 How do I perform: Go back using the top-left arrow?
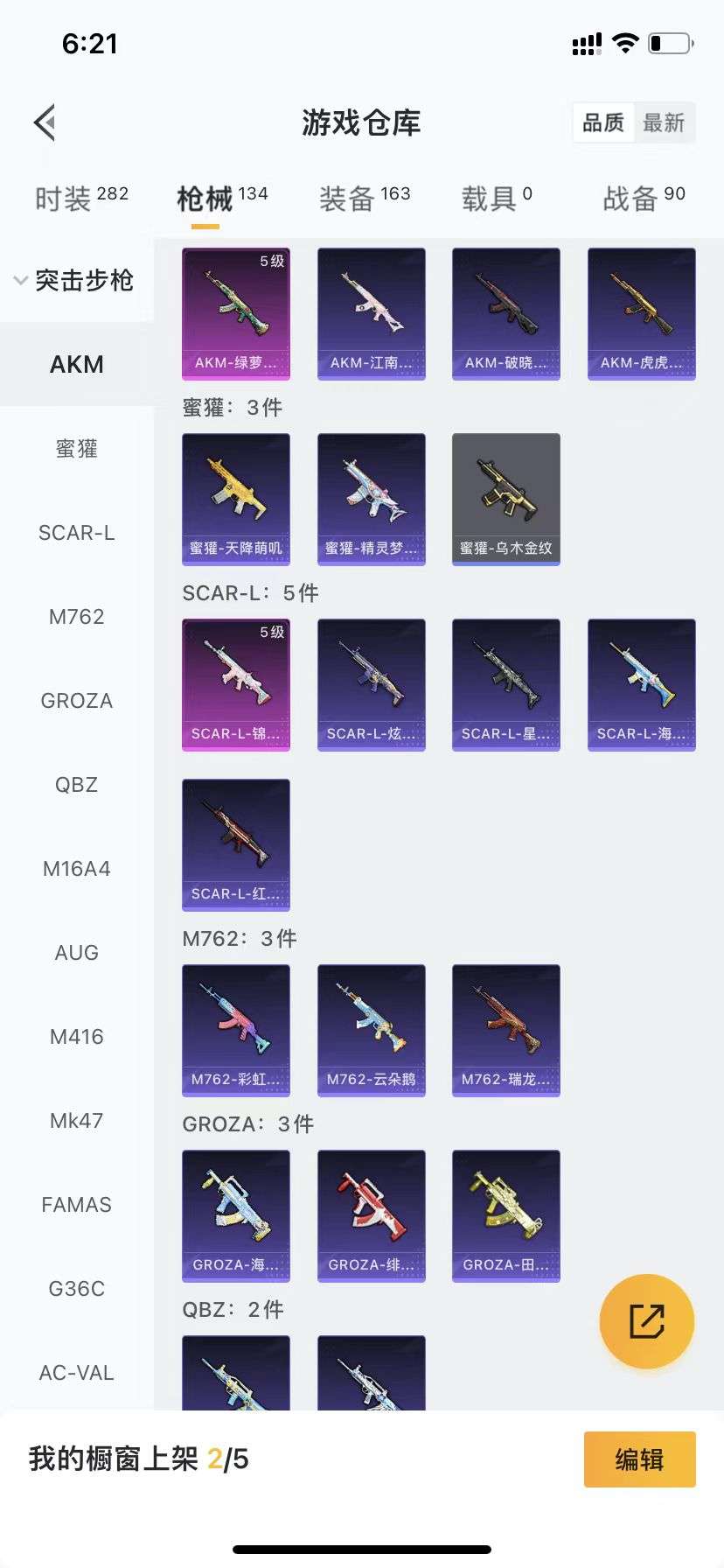[x=45, y=122]
